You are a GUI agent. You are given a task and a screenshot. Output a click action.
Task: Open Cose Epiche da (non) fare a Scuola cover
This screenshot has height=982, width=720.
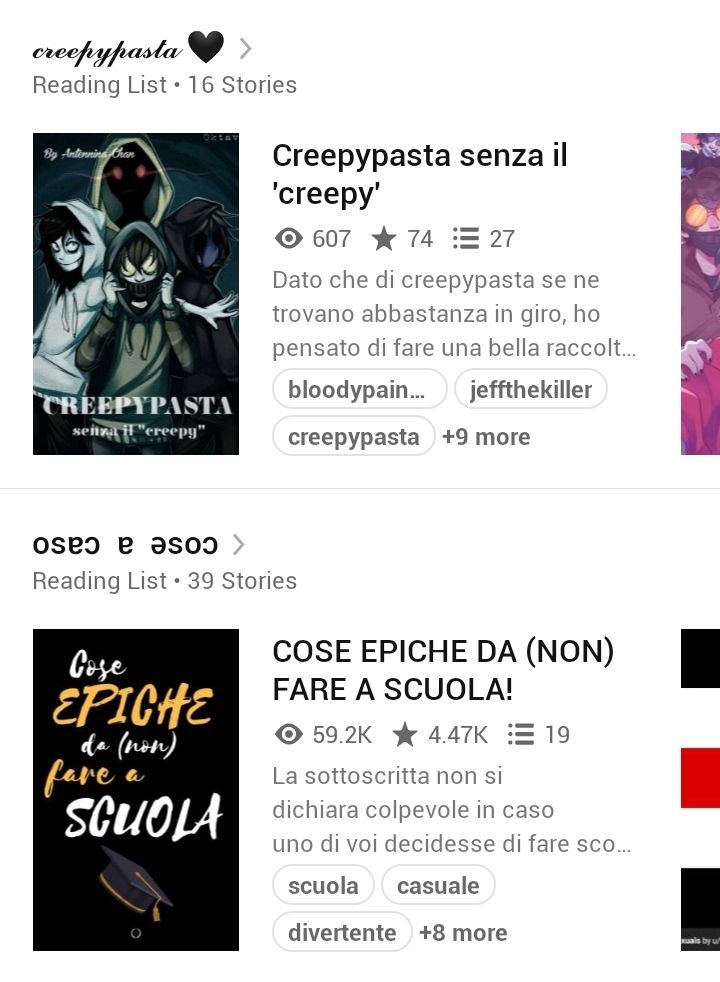[136, 789]
